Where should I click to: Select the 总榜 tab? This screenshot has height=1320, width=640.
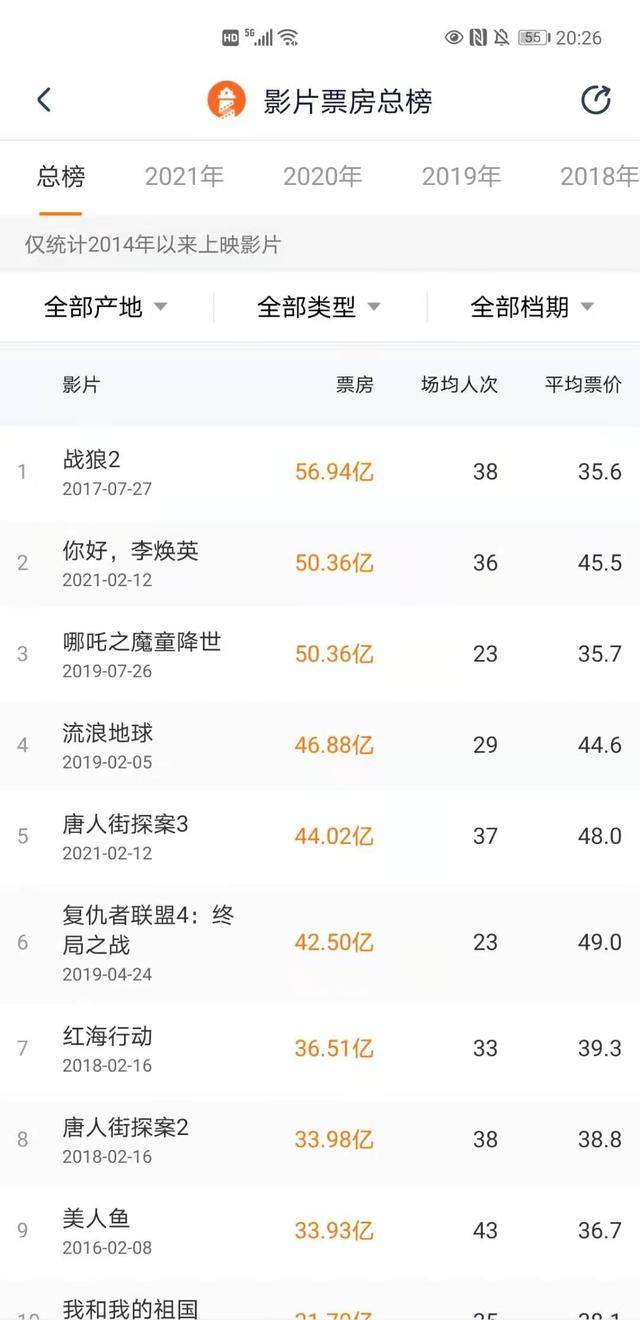tap(61, 177)
